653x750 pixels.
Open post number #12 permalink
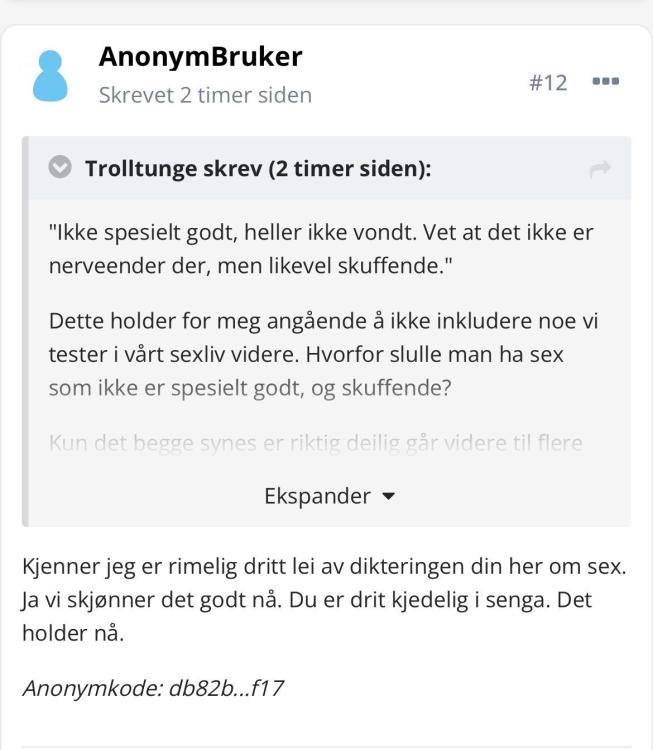tap(547, 82)
